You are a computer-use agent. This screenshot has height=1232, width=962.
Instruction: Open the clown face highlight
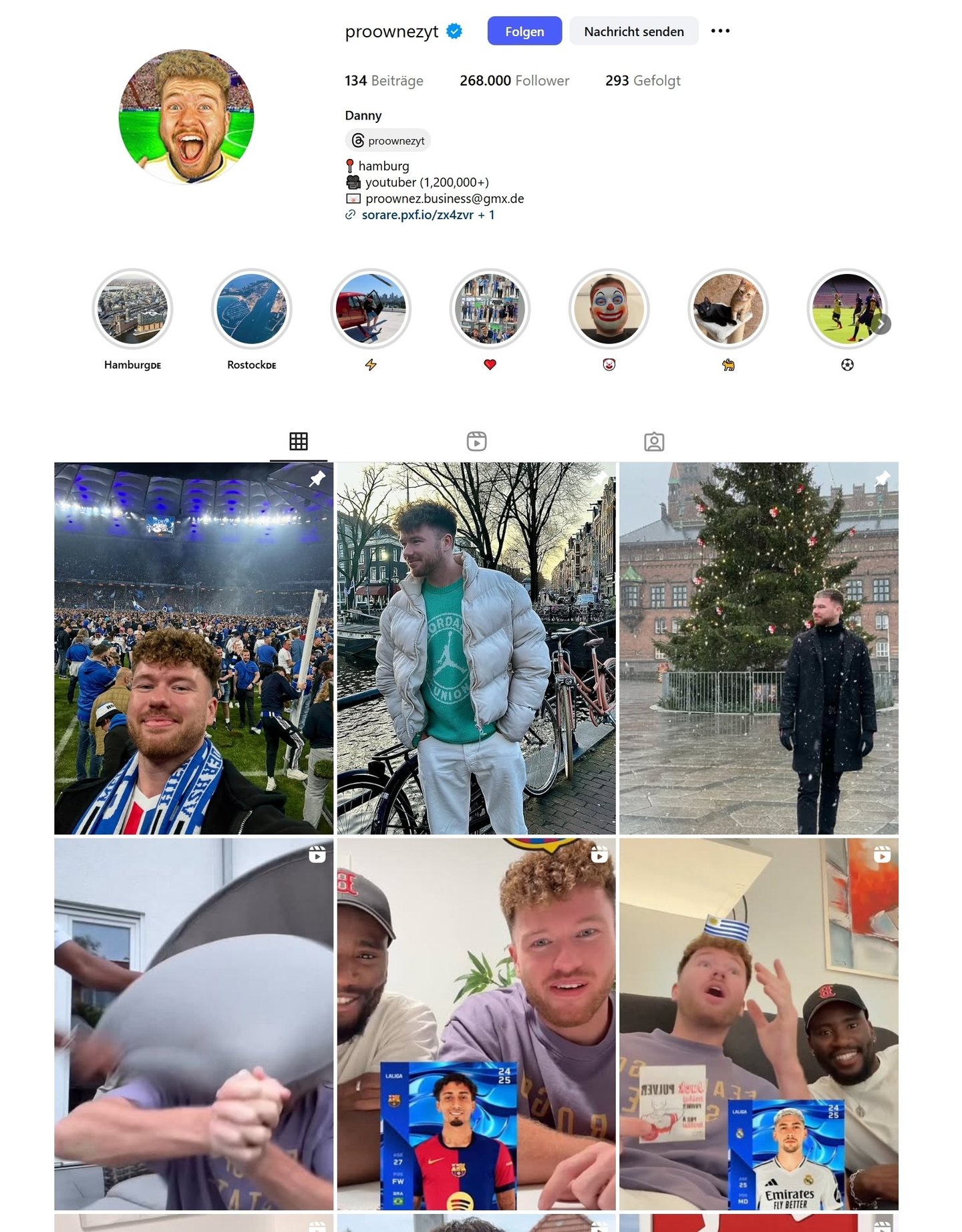pyautogui.click(x=609, y=309)
